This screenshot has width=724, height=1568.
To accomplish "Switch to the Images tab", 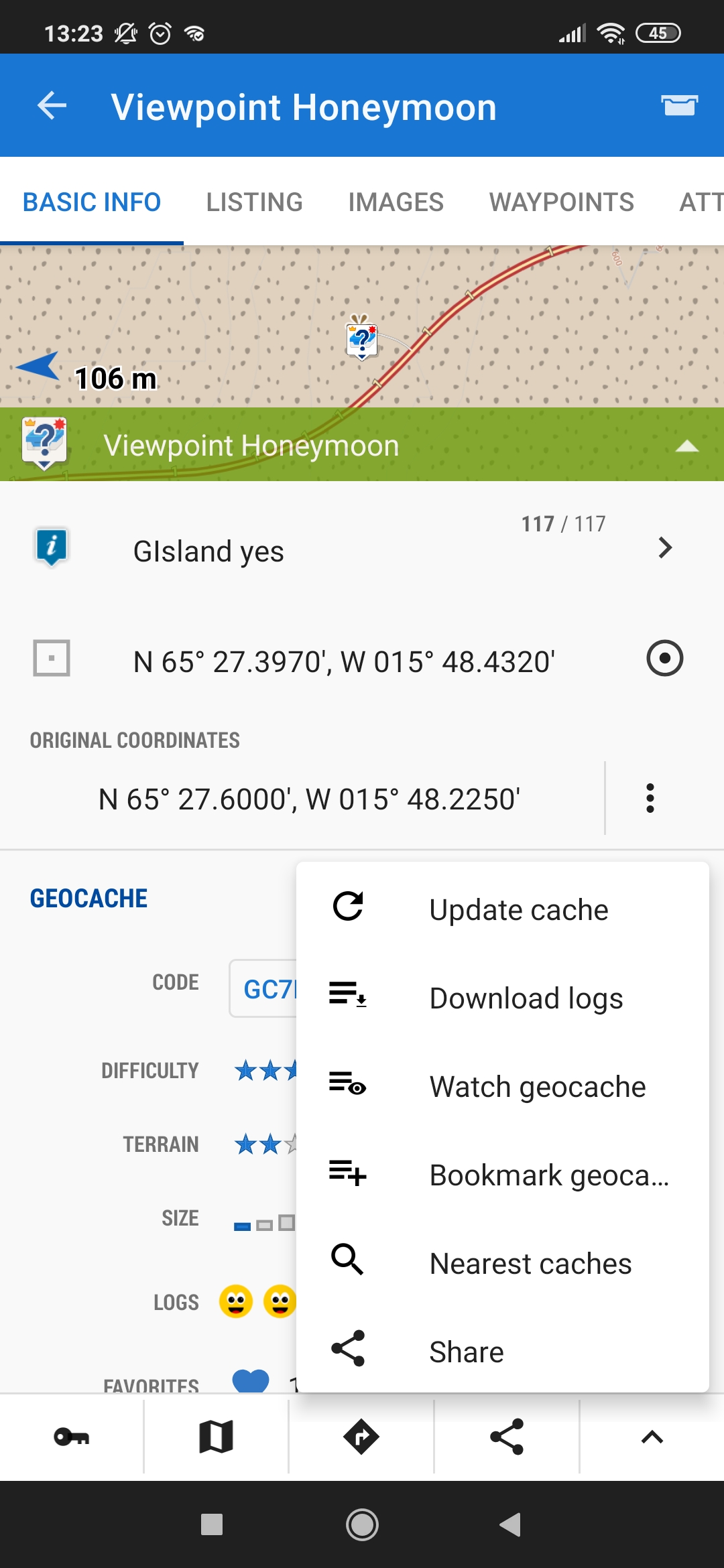I will point(396,202).
